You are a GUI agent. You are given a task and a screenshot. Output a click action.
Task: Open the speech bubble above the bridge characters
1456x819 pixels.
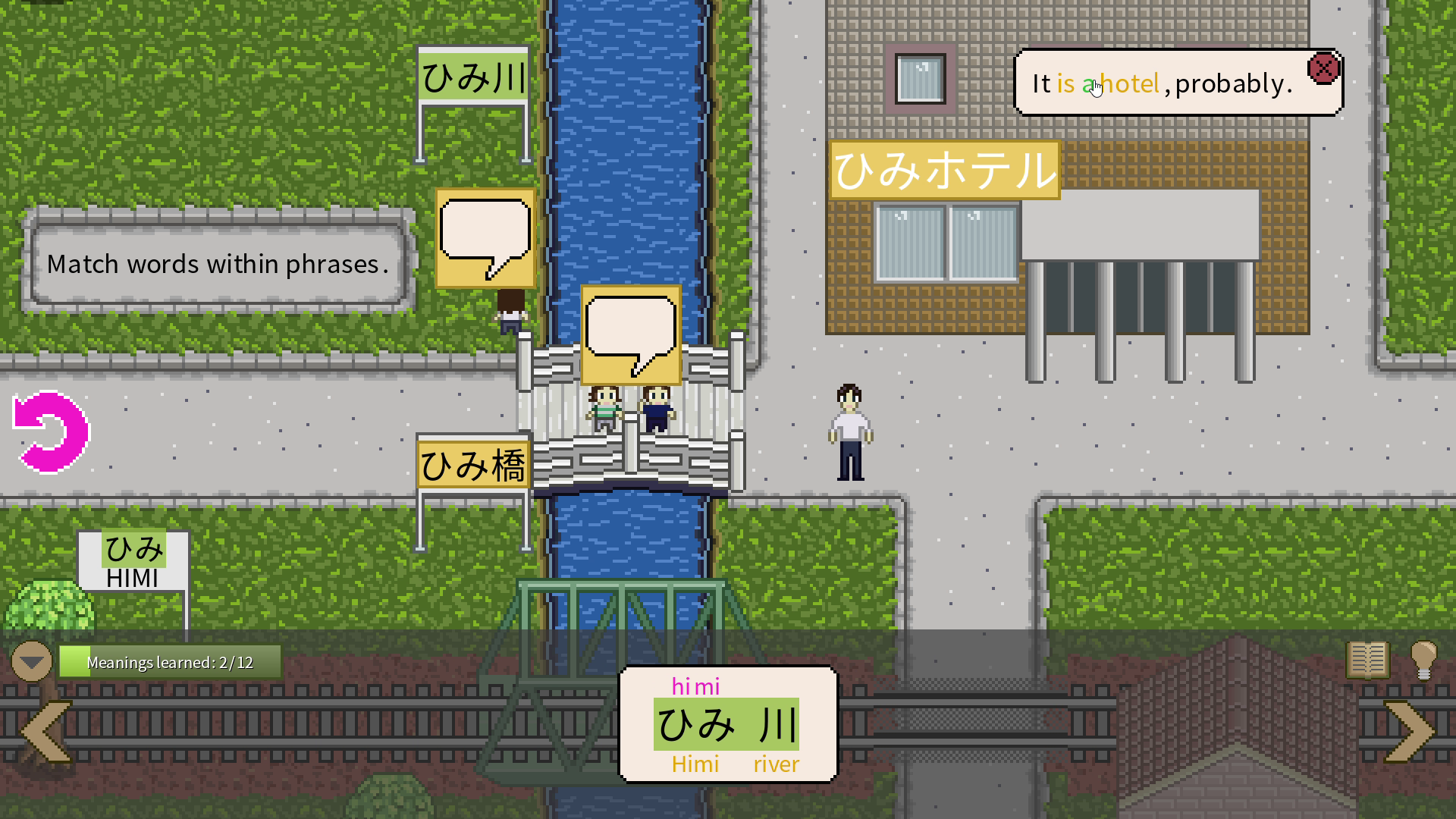point(631,334)
